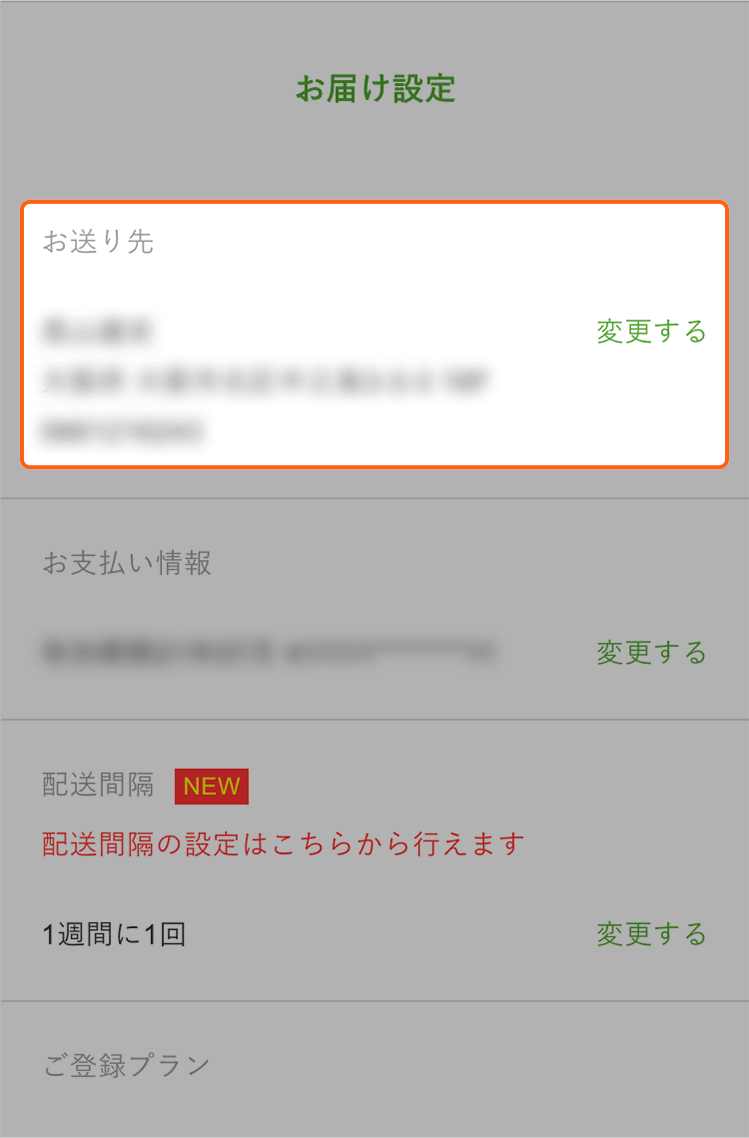
Task: Tap 変更する for お送り先
Action: point(651,332)
